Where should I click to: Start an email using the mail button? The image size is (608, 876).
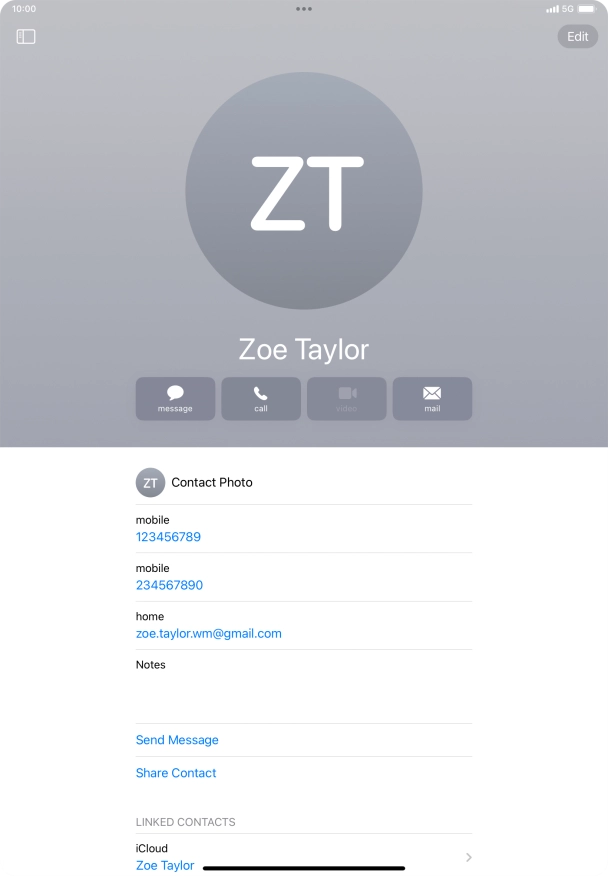tap(432, 398)
